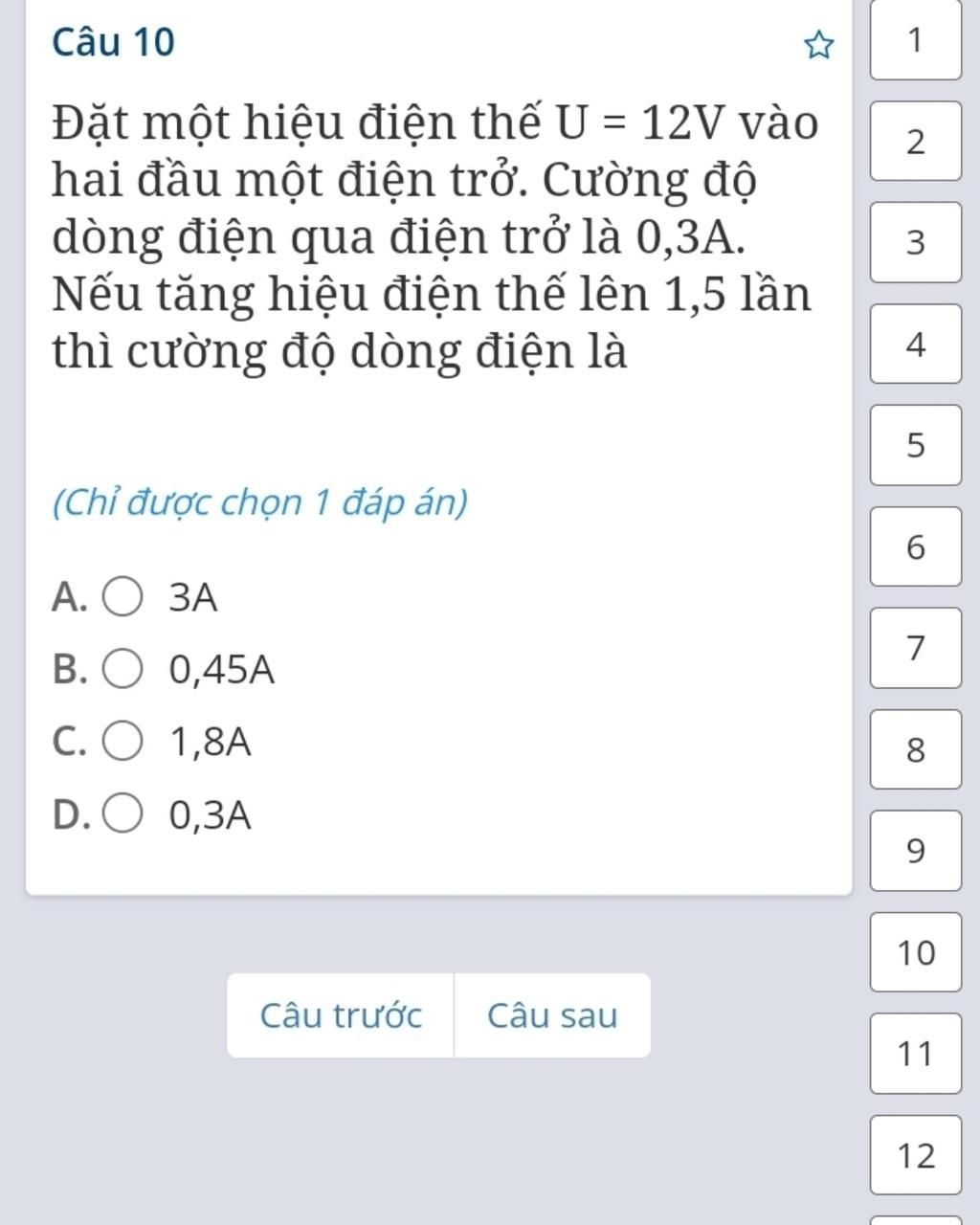Switch to question 7
The width and height of the screenshot is (980, 1225).
coord(915,648)
